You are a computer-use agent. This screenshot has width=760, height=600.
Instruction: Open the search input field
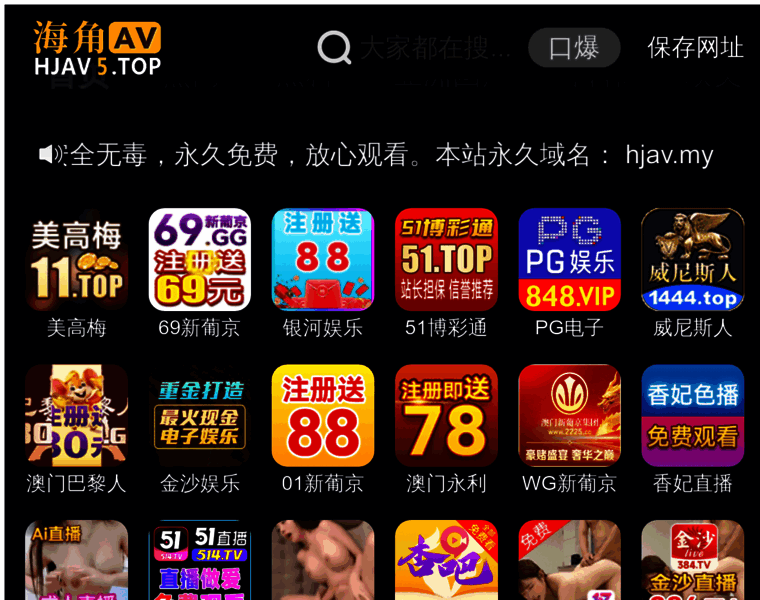[436, 47]
